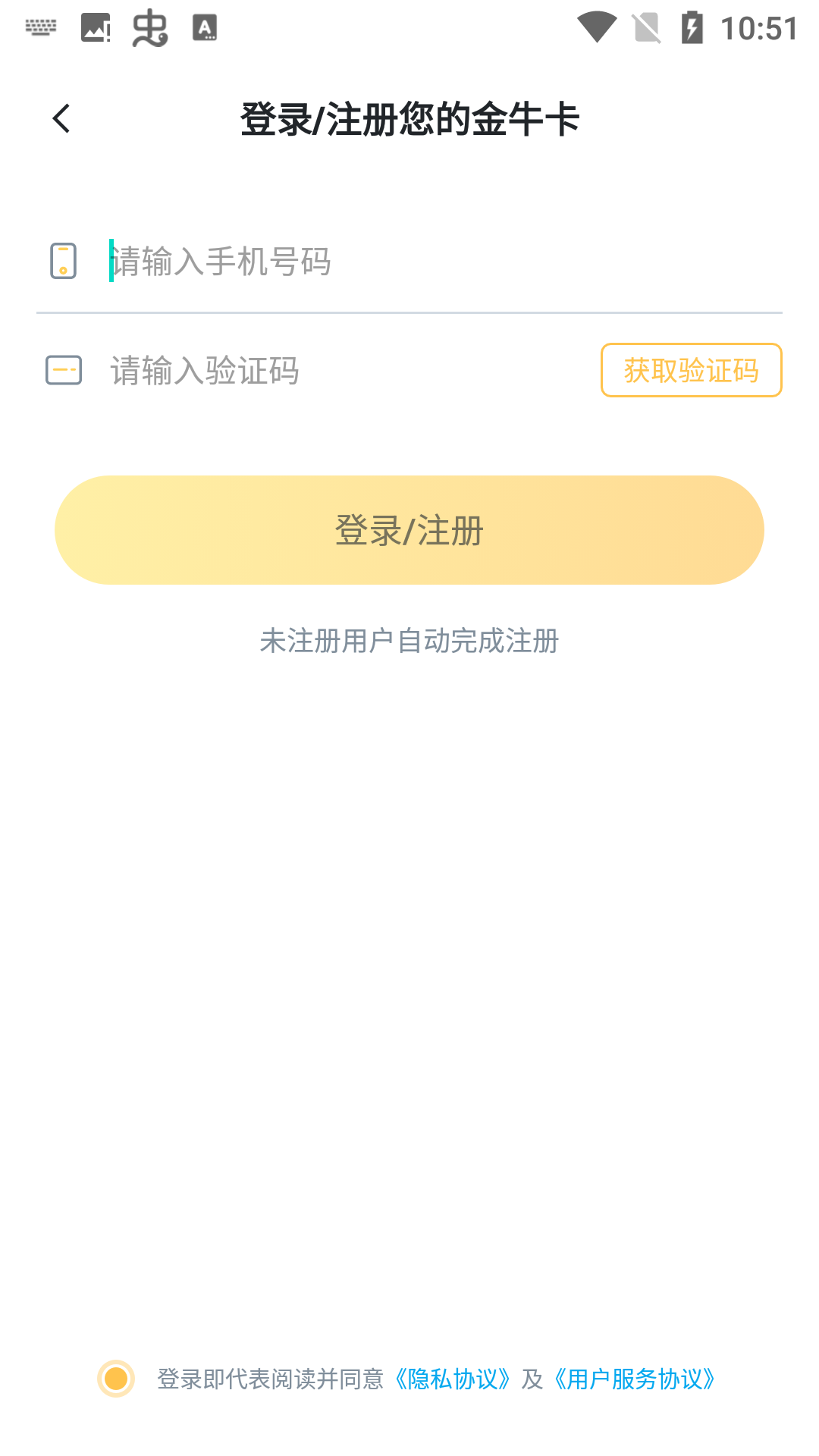Tap the back arrow to leave login
Screen dimensions: 819x1456
pos(61,118)
